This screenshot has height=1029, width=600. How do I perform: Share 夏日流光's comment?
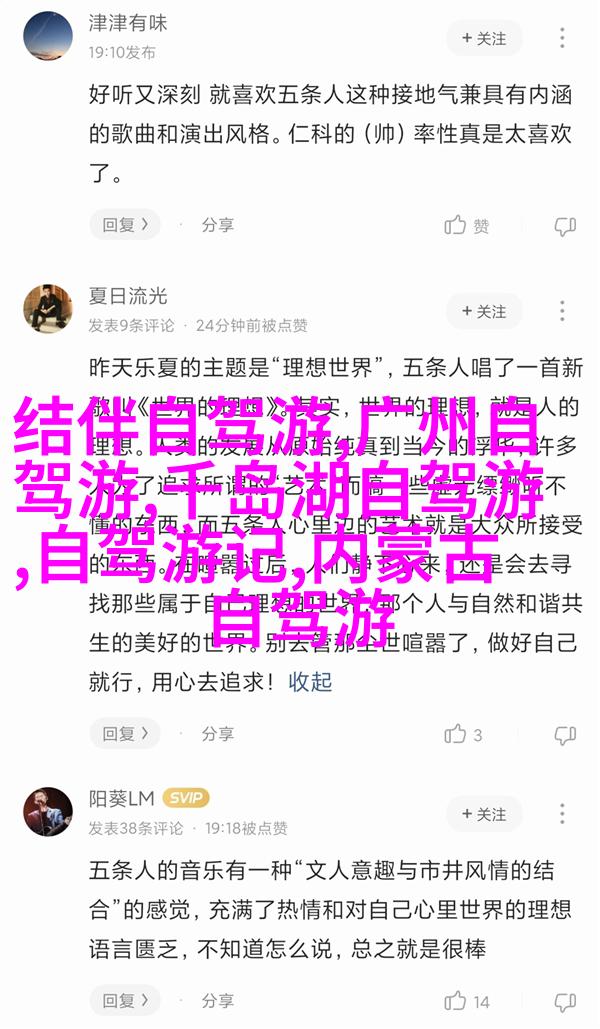click(205, 734)
